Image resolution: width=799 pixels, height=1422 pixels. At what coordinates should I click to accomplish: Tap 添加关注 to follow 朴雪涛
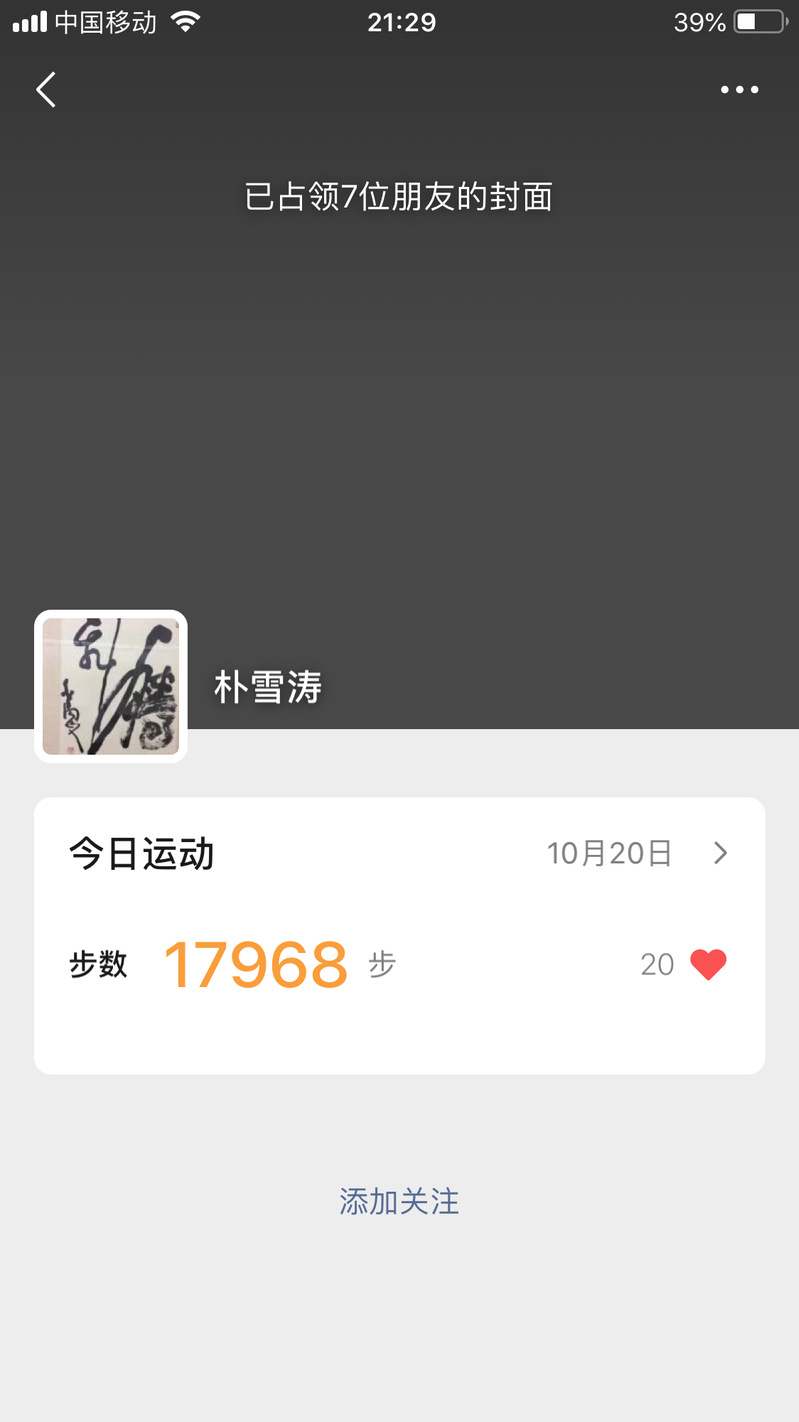coord(399,1201)
